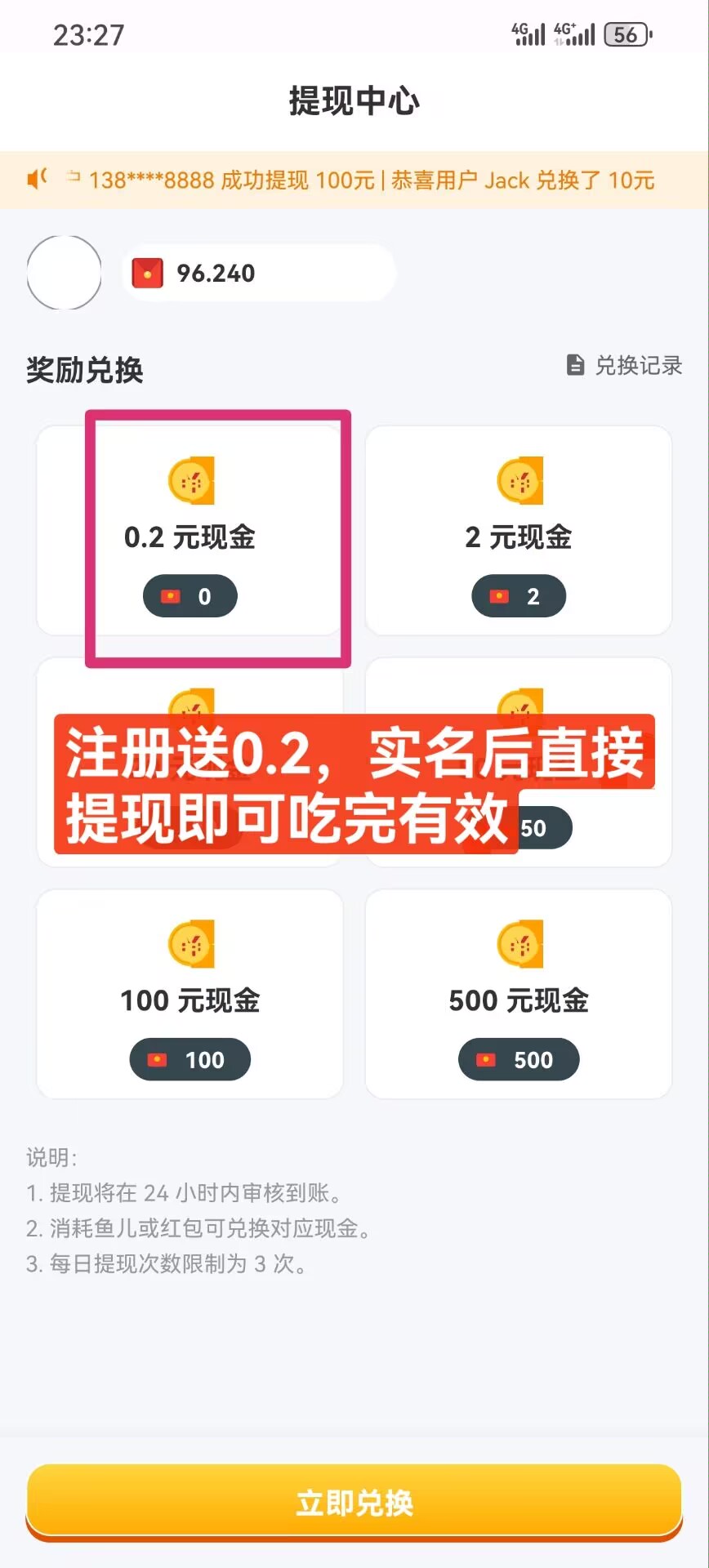Click the 兑换记录 document icon
The image size is (709, 1568).
(x=574, y=365)
